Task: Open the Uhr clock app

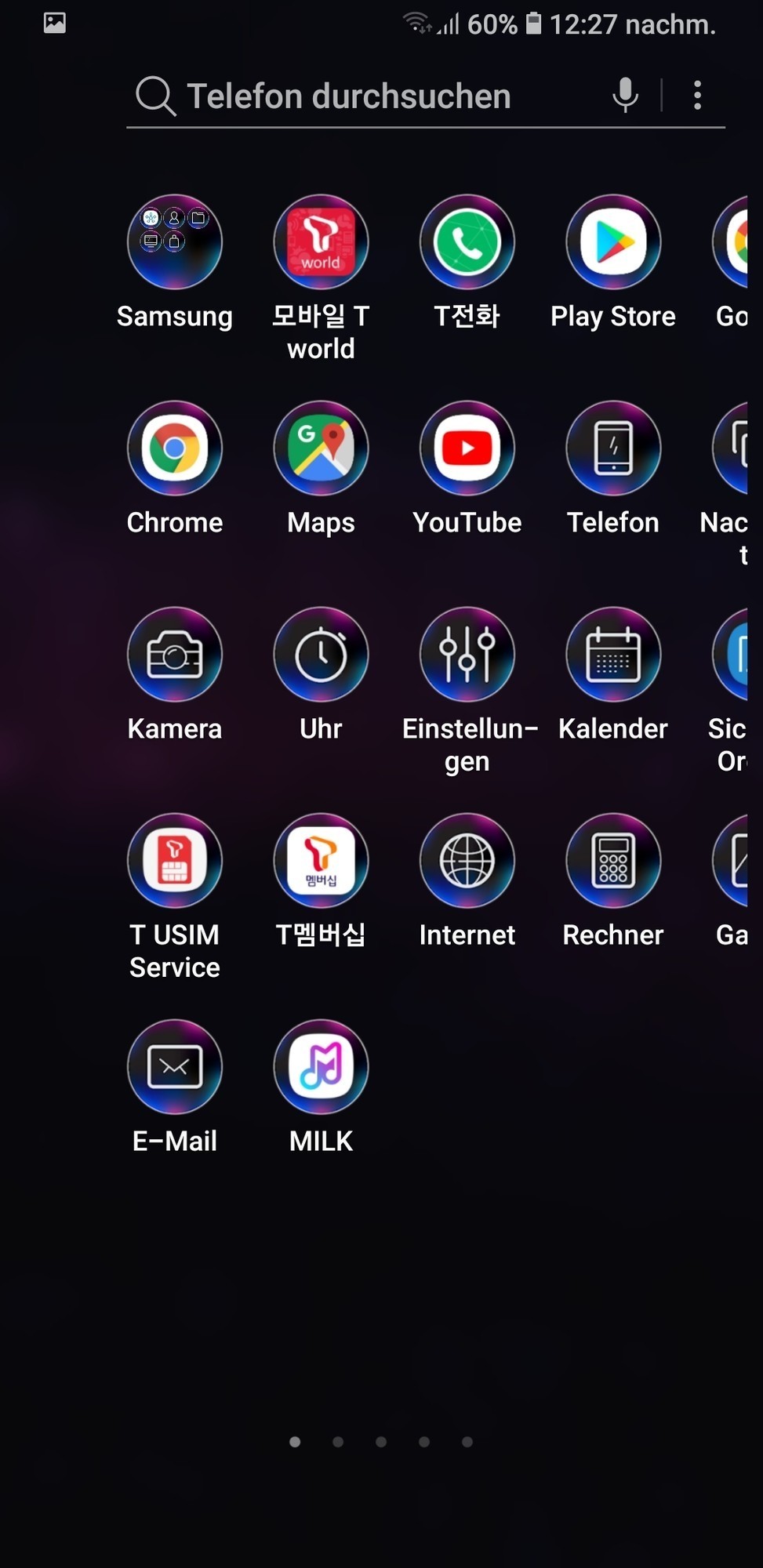Action: 321,655
